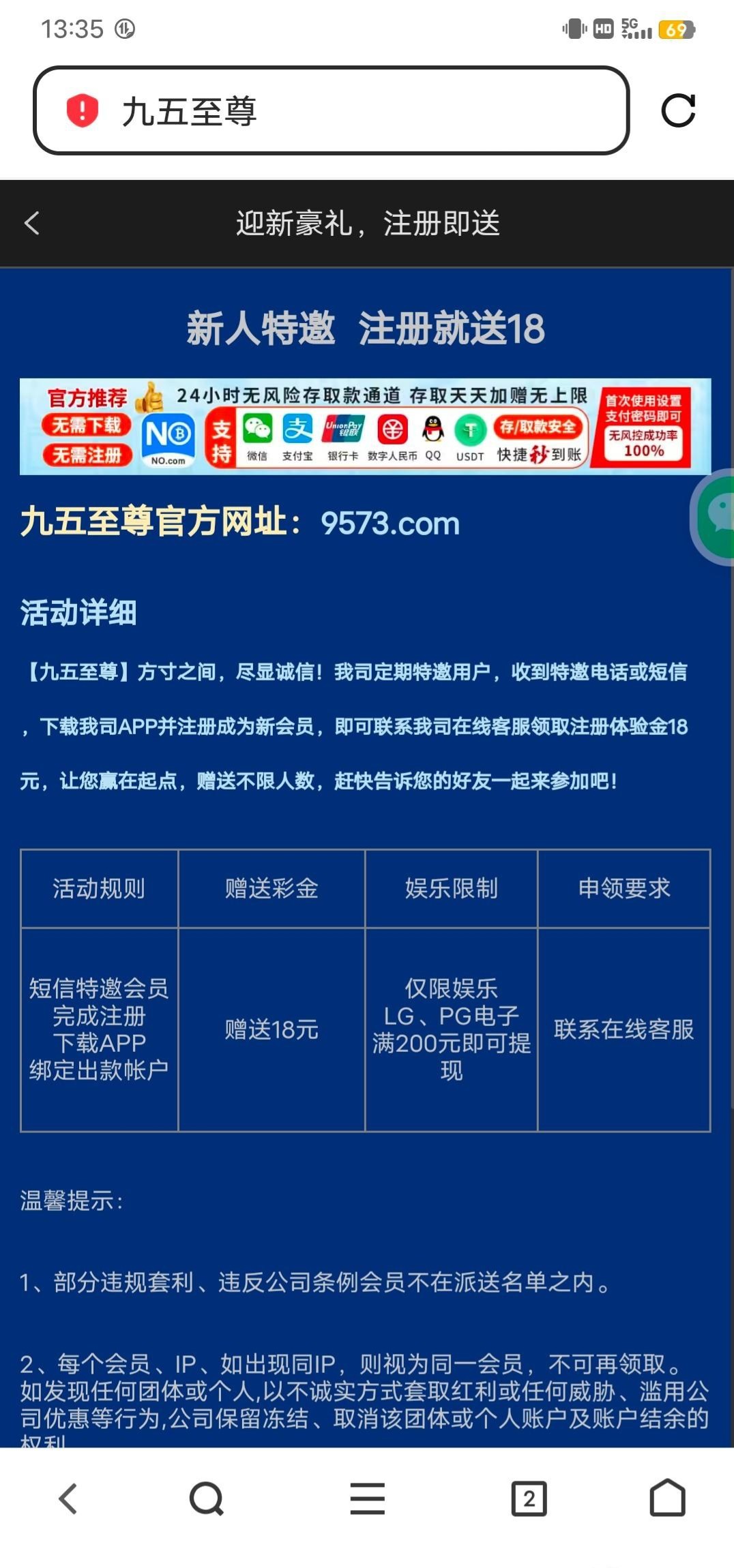Image resolution: width=734 pixels, height=1568 pixels.
Task: Open the floating green chat bubble
Action: 716,516
